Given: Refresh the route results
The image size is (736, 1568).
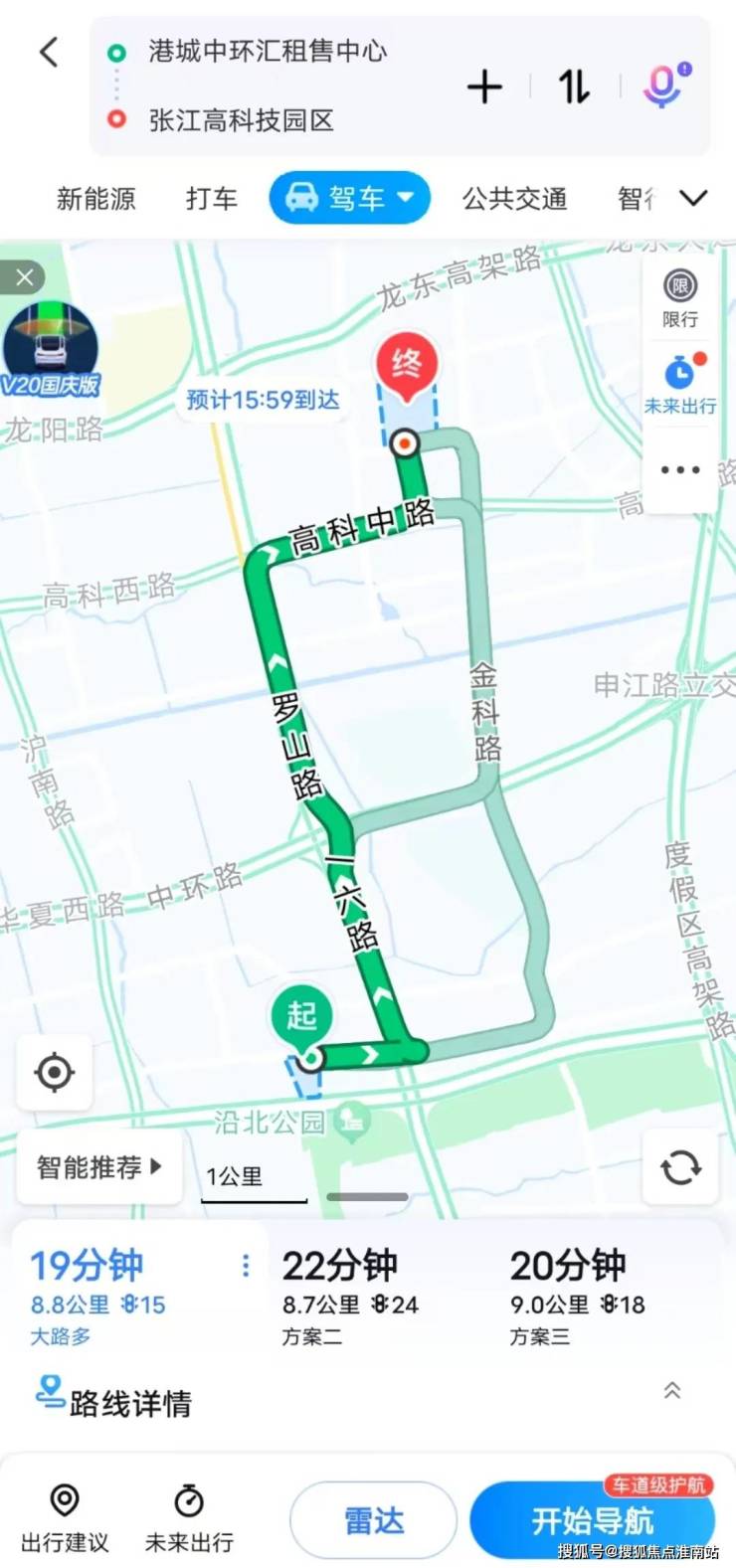Looking at the screenshot, I should 681,1167.
